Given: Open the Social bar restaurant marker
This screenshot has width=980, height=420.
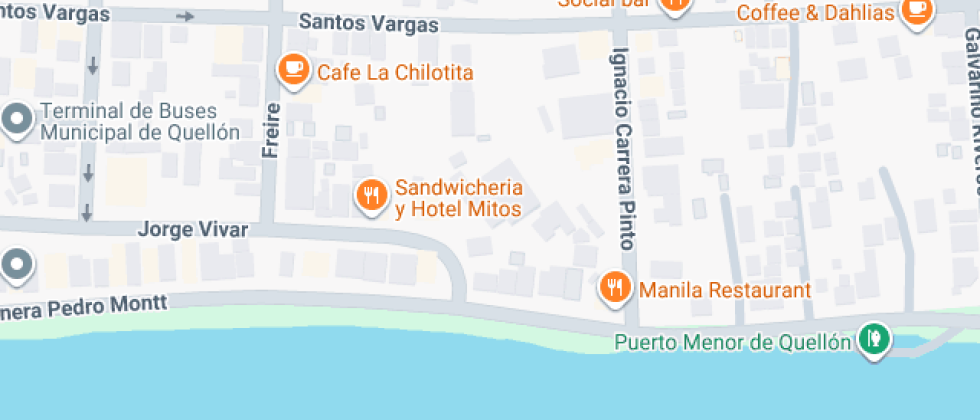Looking at the screenshot, I should pyautogui.click(x=675, y=4).
